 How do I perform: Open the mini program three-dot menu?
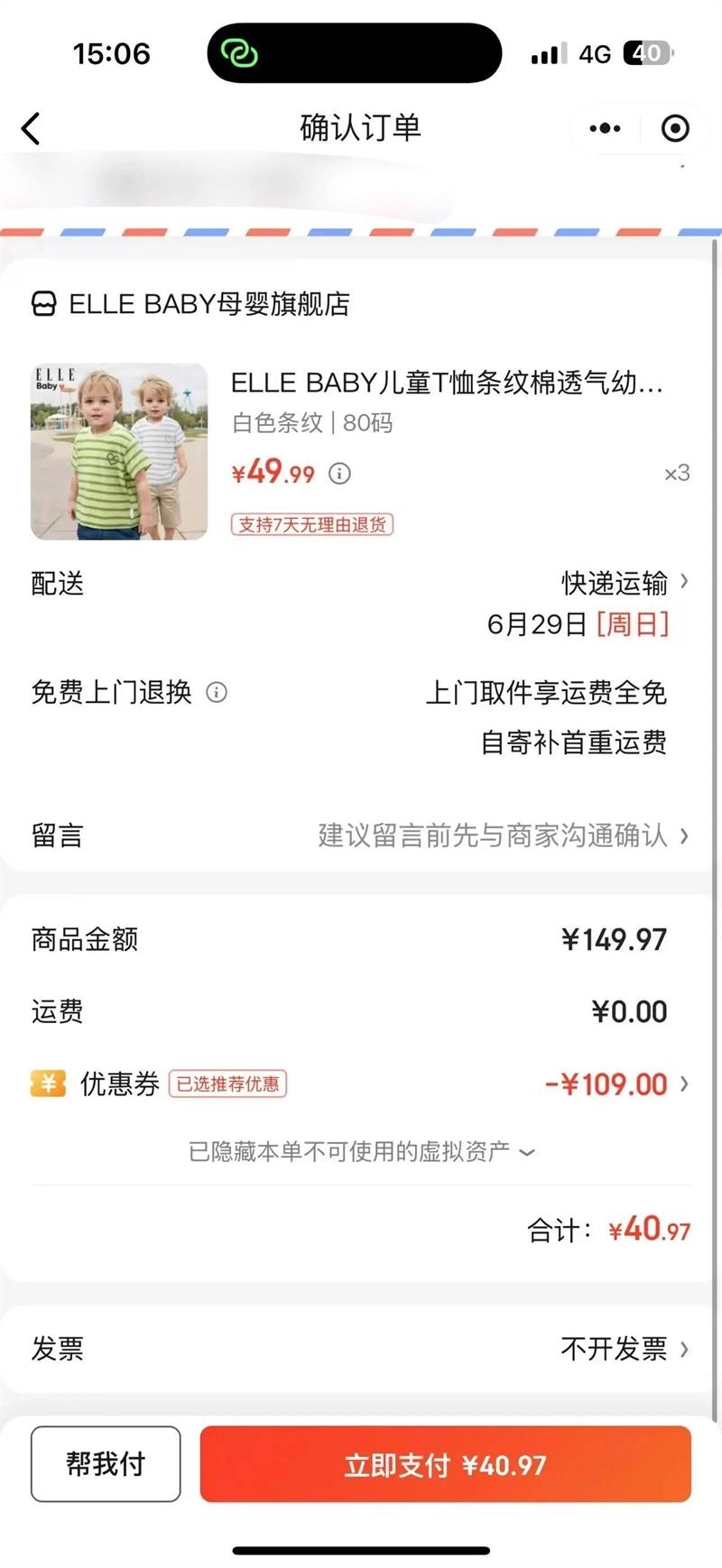(x=605, y=129)
